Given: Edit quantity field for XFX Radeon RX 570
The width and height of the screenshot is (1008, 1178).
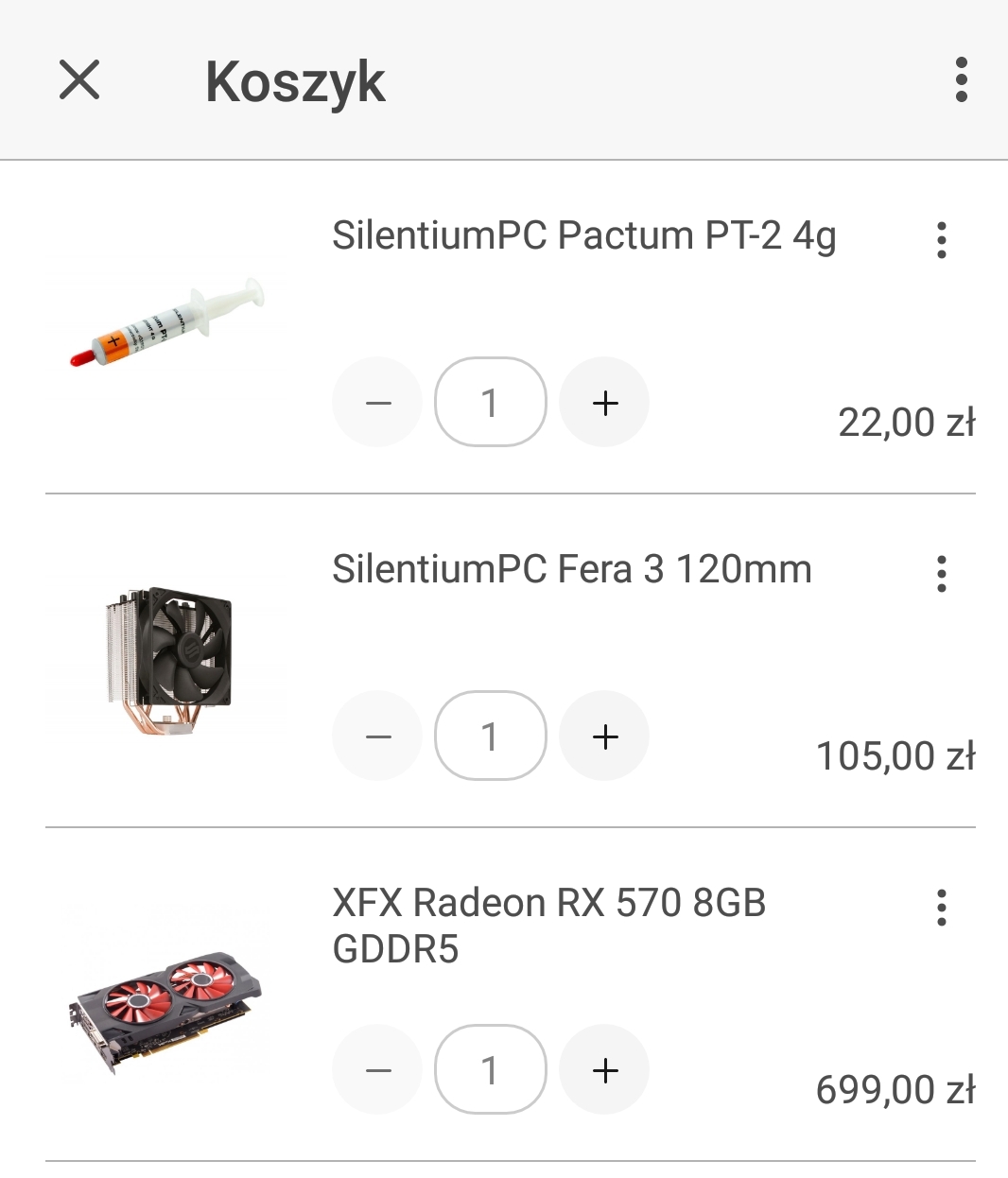Looking at the screenshot, I should coord(490,1070).
